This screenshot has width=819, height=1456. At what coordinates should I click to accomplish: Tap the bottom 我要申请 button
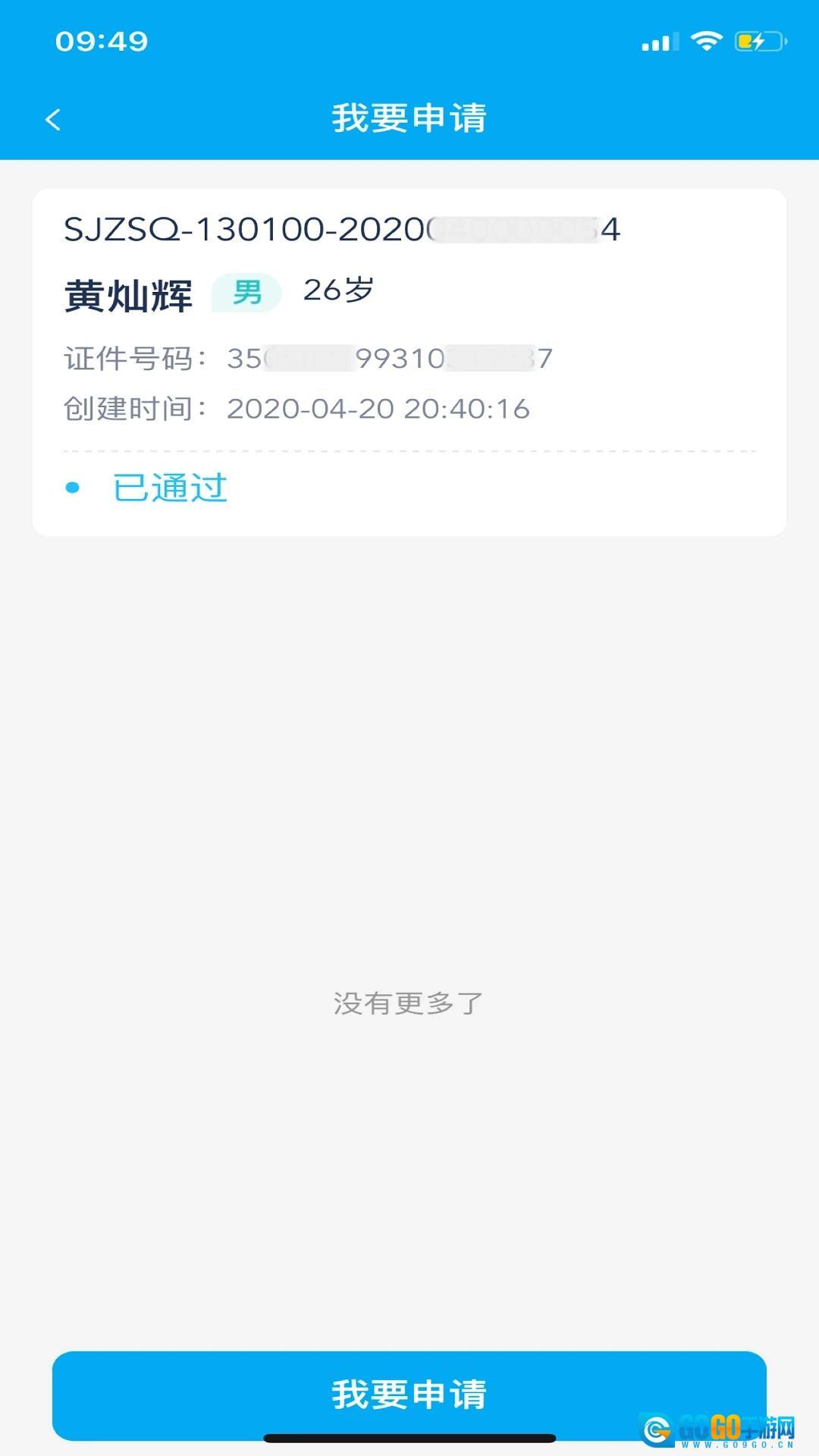(409, 1394)
